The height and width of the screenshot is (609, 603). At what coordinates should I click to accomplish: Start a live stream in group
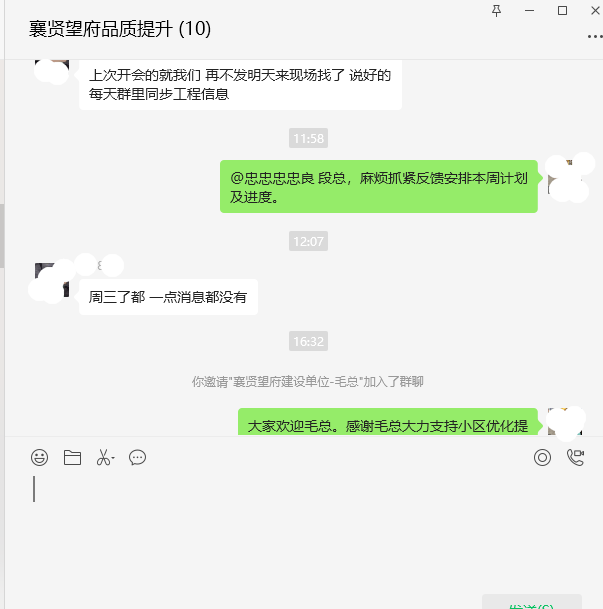[x=542, y=458]
